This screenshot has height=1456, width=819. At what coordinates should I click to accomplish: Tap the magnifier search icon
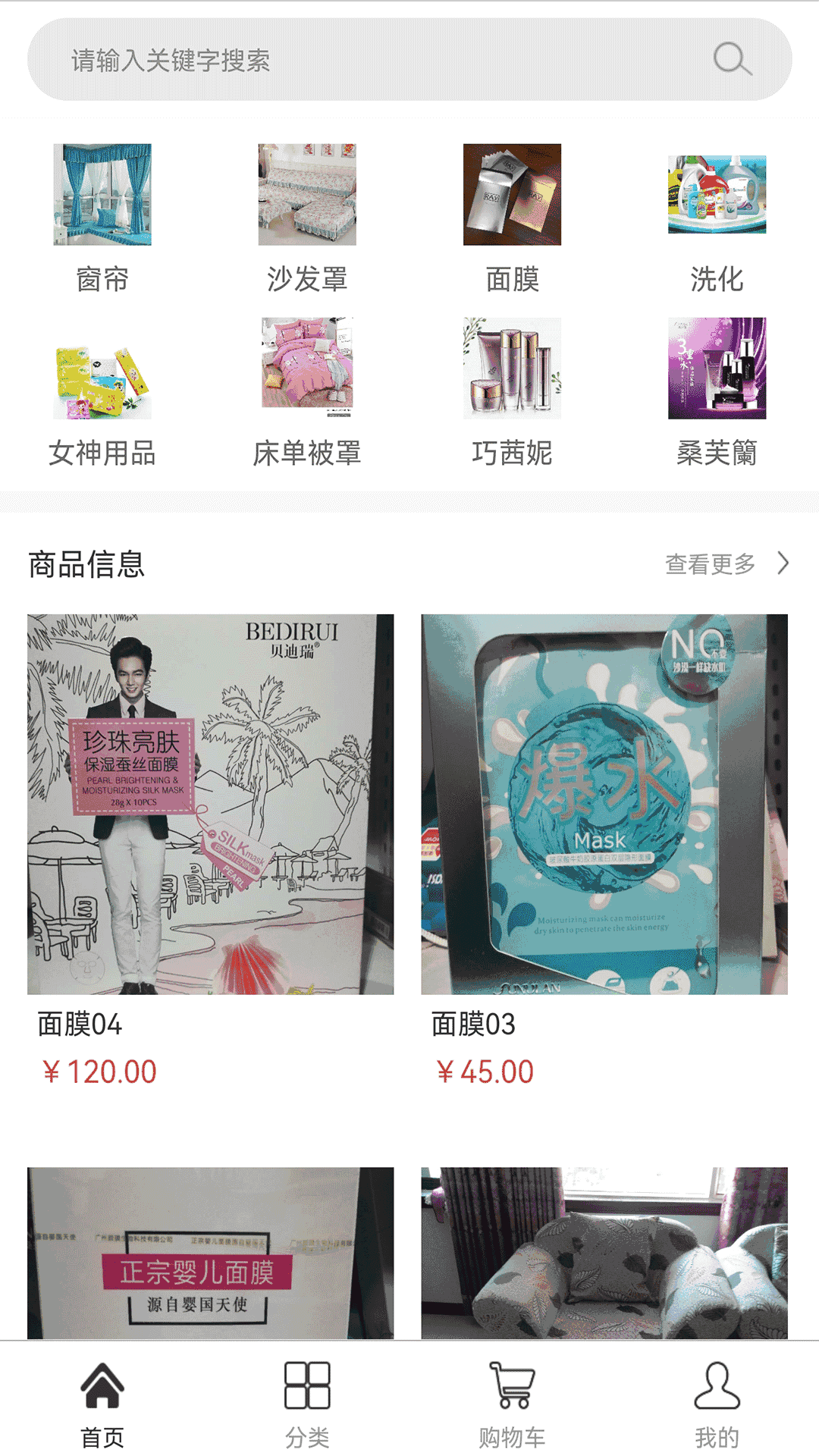732,59
